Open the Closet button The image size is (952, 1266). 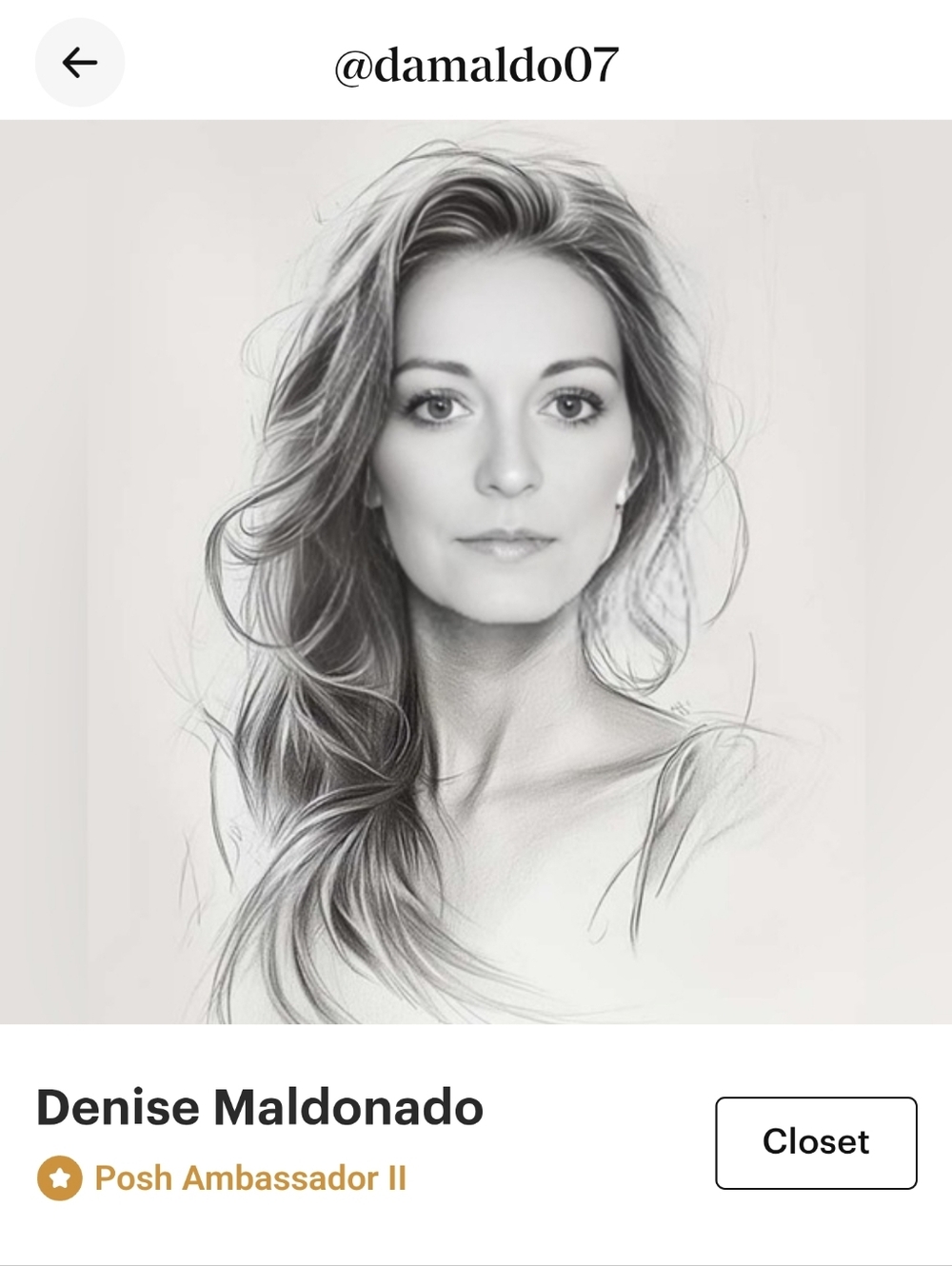click(816, 1142)
